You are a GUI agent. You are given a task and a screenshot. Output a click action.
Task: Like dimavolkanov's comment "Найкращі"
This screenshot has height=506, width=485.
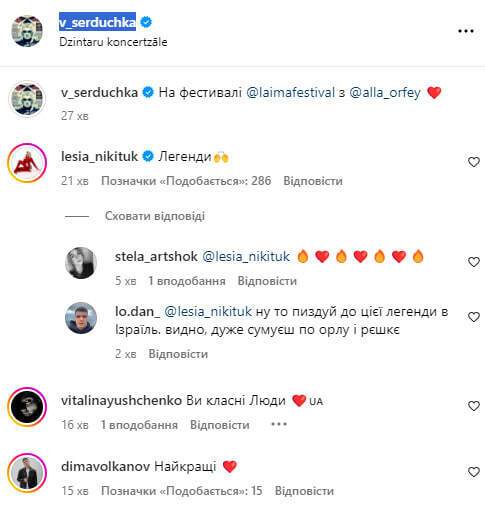tap(474, 472)
